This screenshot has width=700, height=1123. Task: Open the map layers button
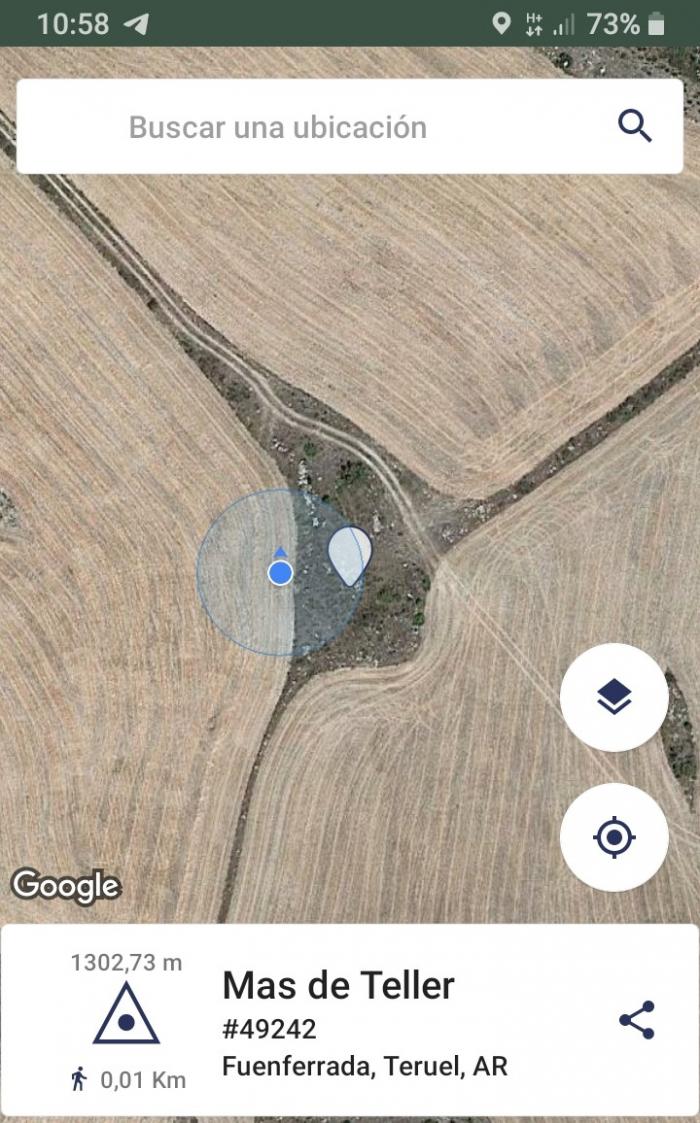[x=614, y=697]
